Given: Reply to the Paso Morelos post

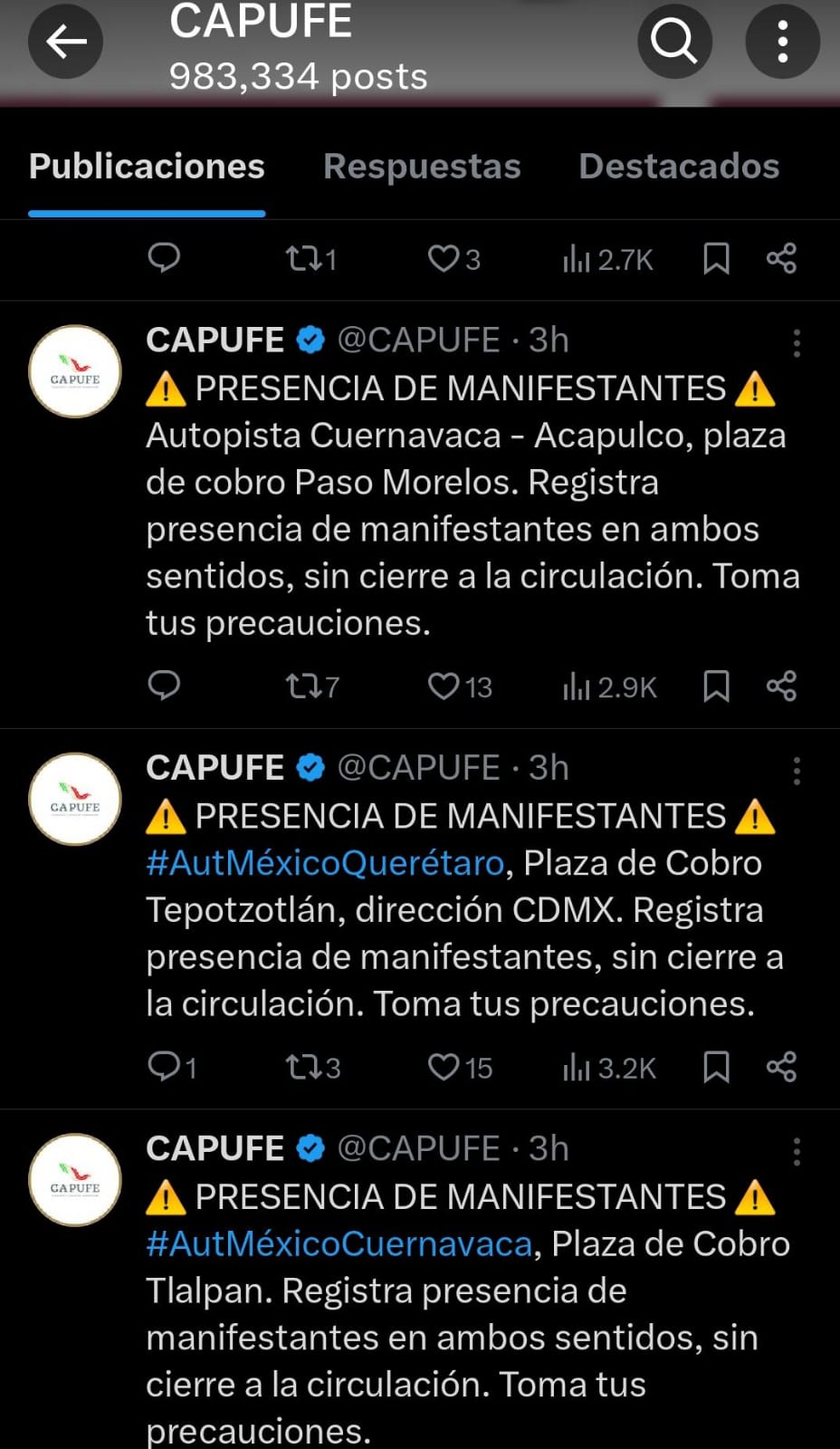Looking at the screenshot, I should [164, 686].
